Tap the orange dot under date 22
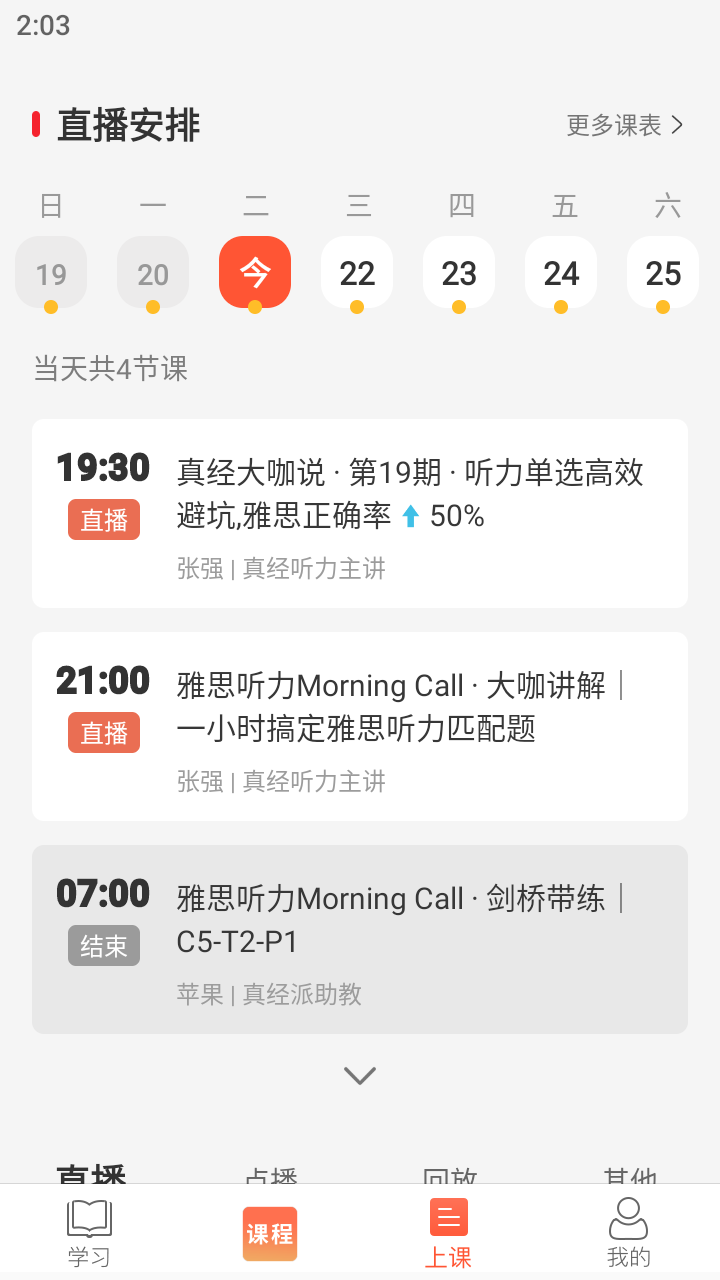The image size is (720, 1280). pyautogui.click(x=356, y=307)
